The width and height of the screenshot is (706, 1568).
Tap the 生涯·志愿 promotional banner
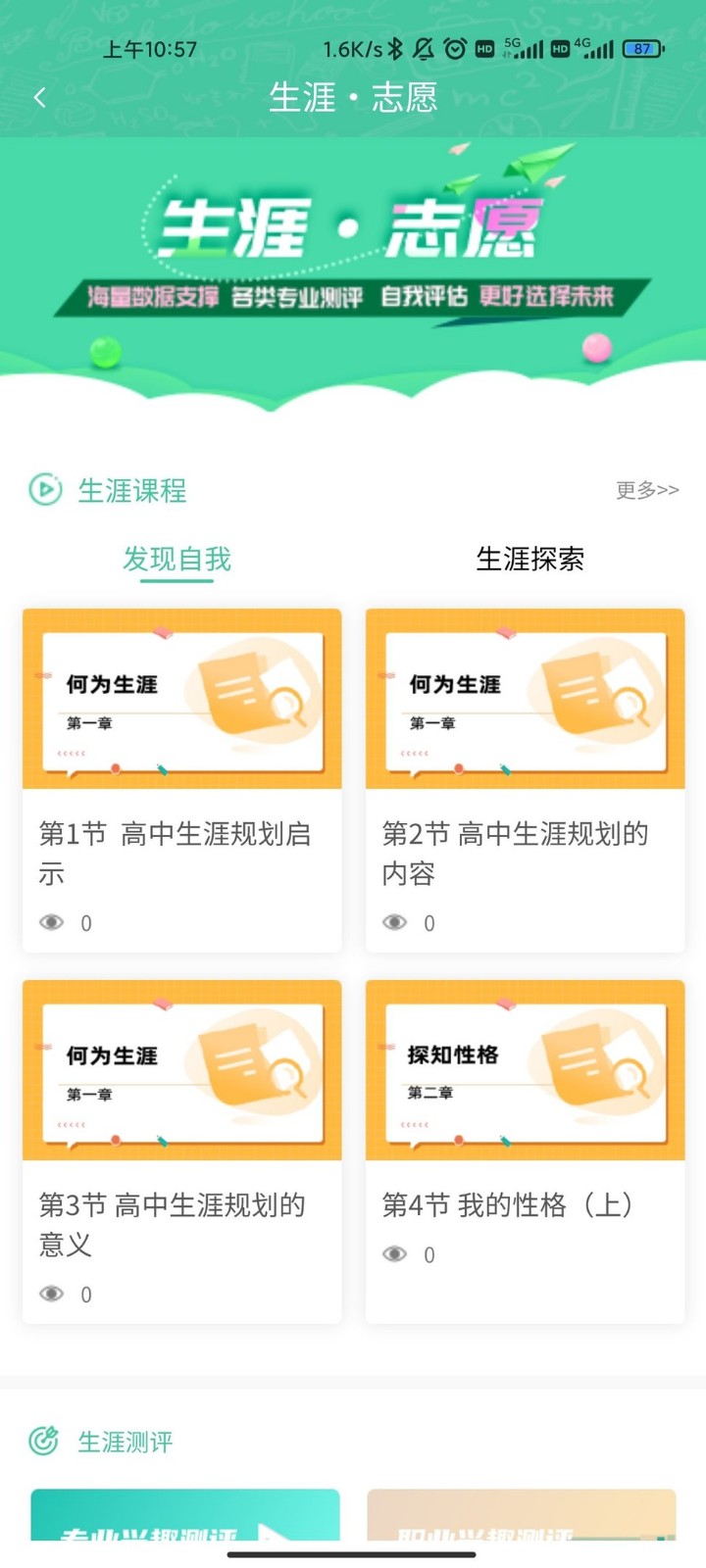(353, 255)
